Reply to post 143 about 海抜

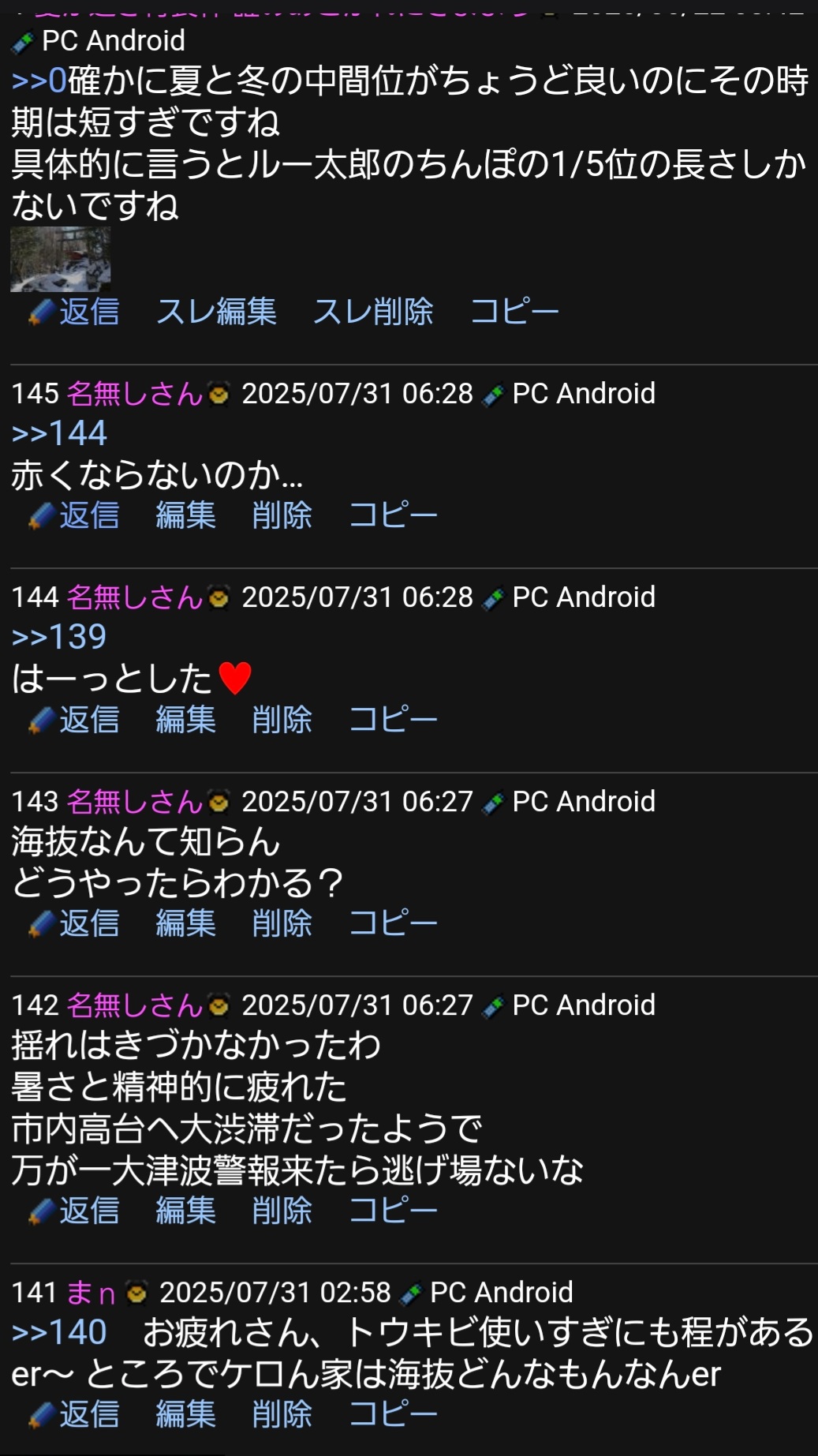point(88,923)
